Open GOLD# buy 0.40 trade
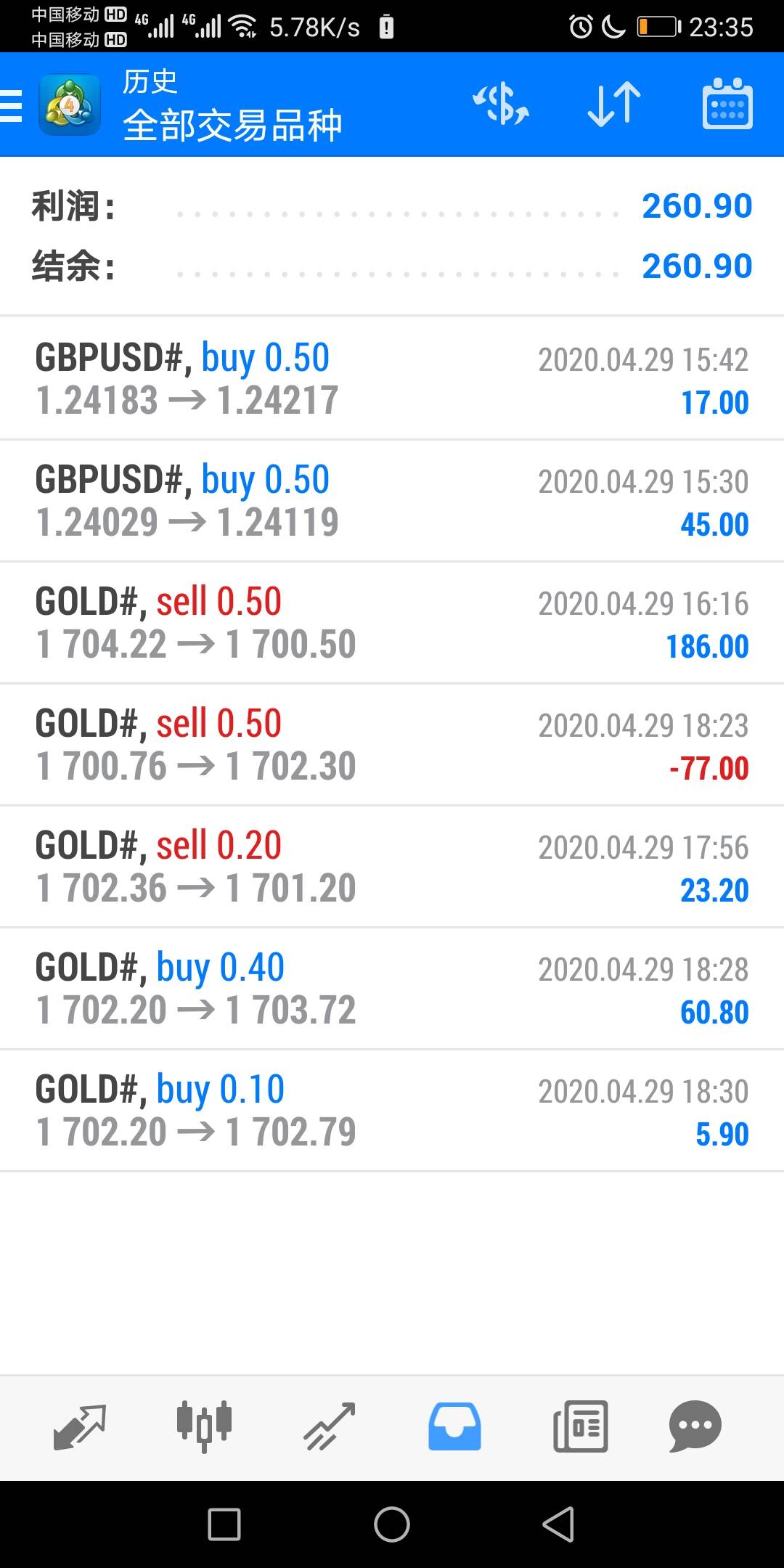Image resolution: width=784 pixels, height=1568 pixels. (x=392, y=988)
